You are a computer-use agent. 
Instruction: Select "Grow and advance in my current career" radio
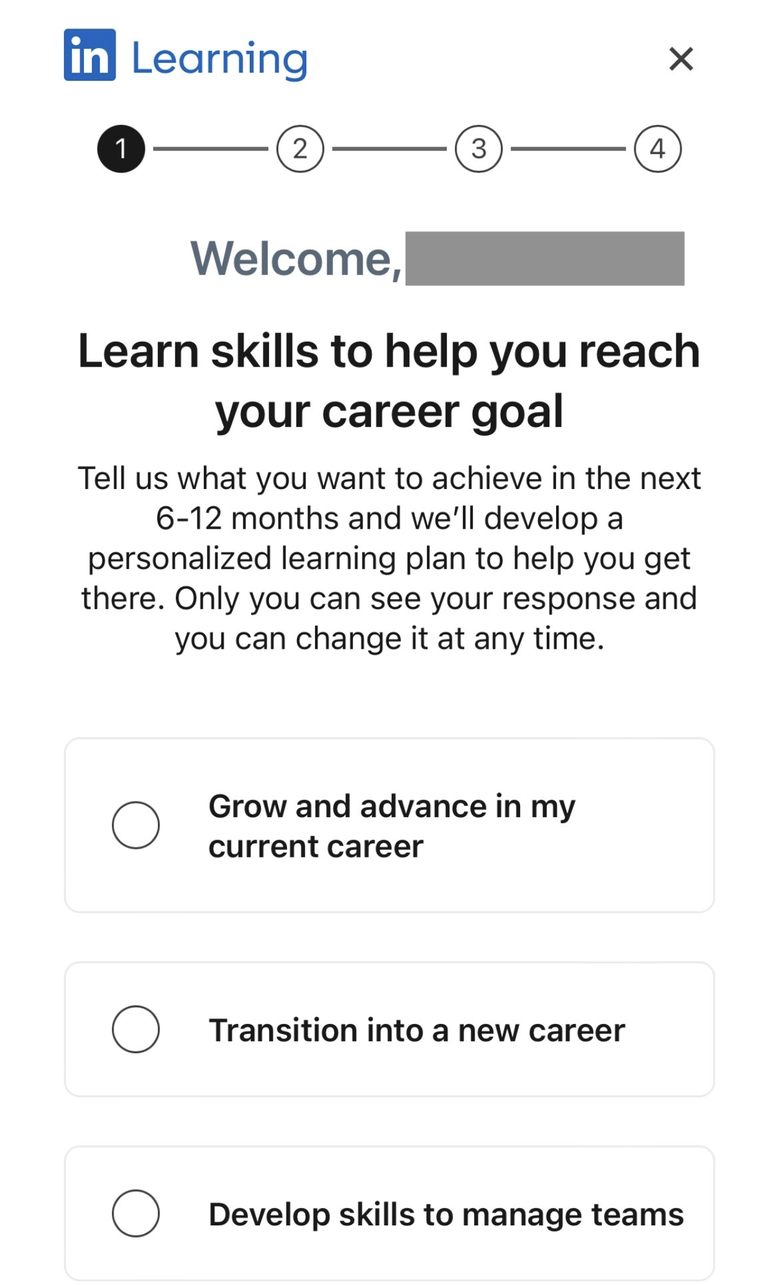[x=136, y=825]
